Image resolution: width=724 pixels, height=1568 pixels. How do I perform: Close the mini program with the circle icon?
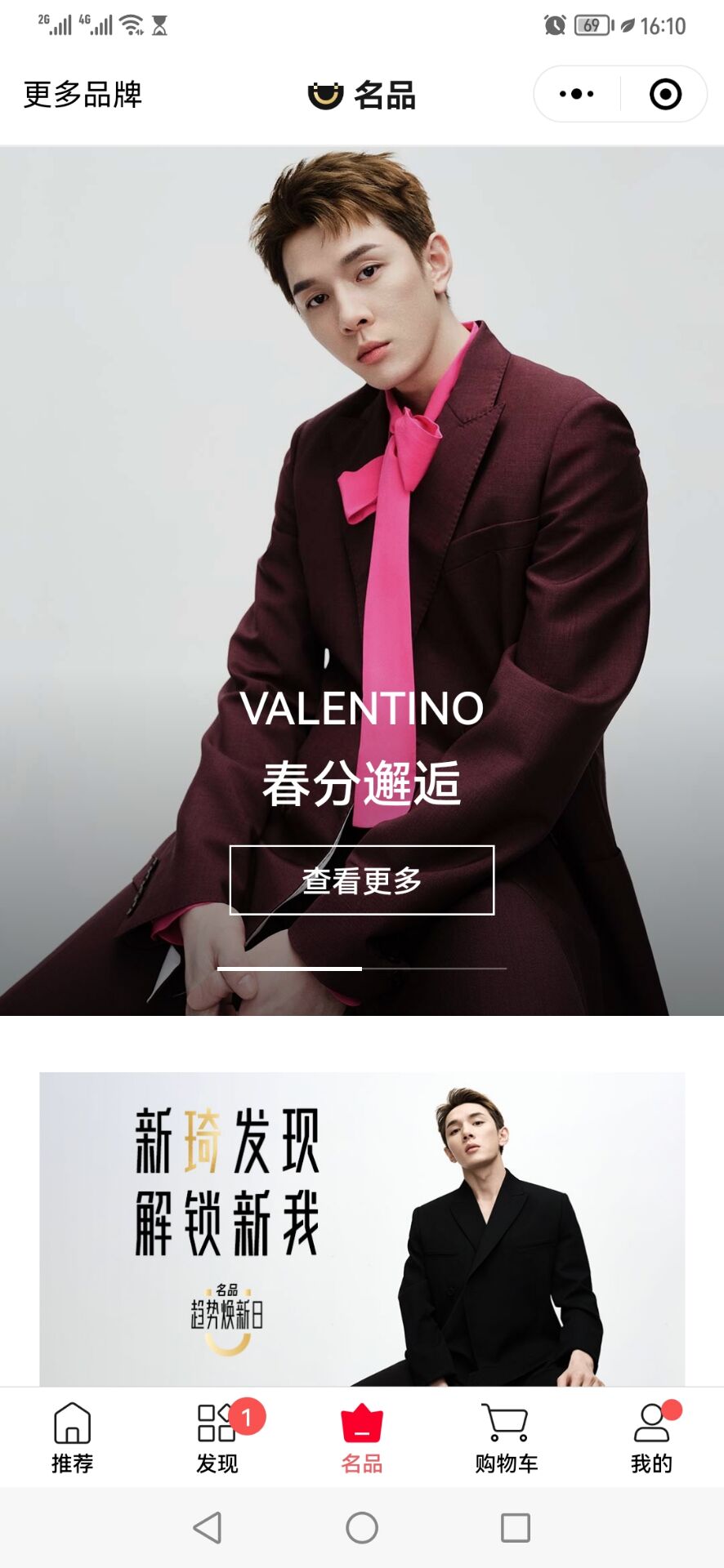point(665,94)
